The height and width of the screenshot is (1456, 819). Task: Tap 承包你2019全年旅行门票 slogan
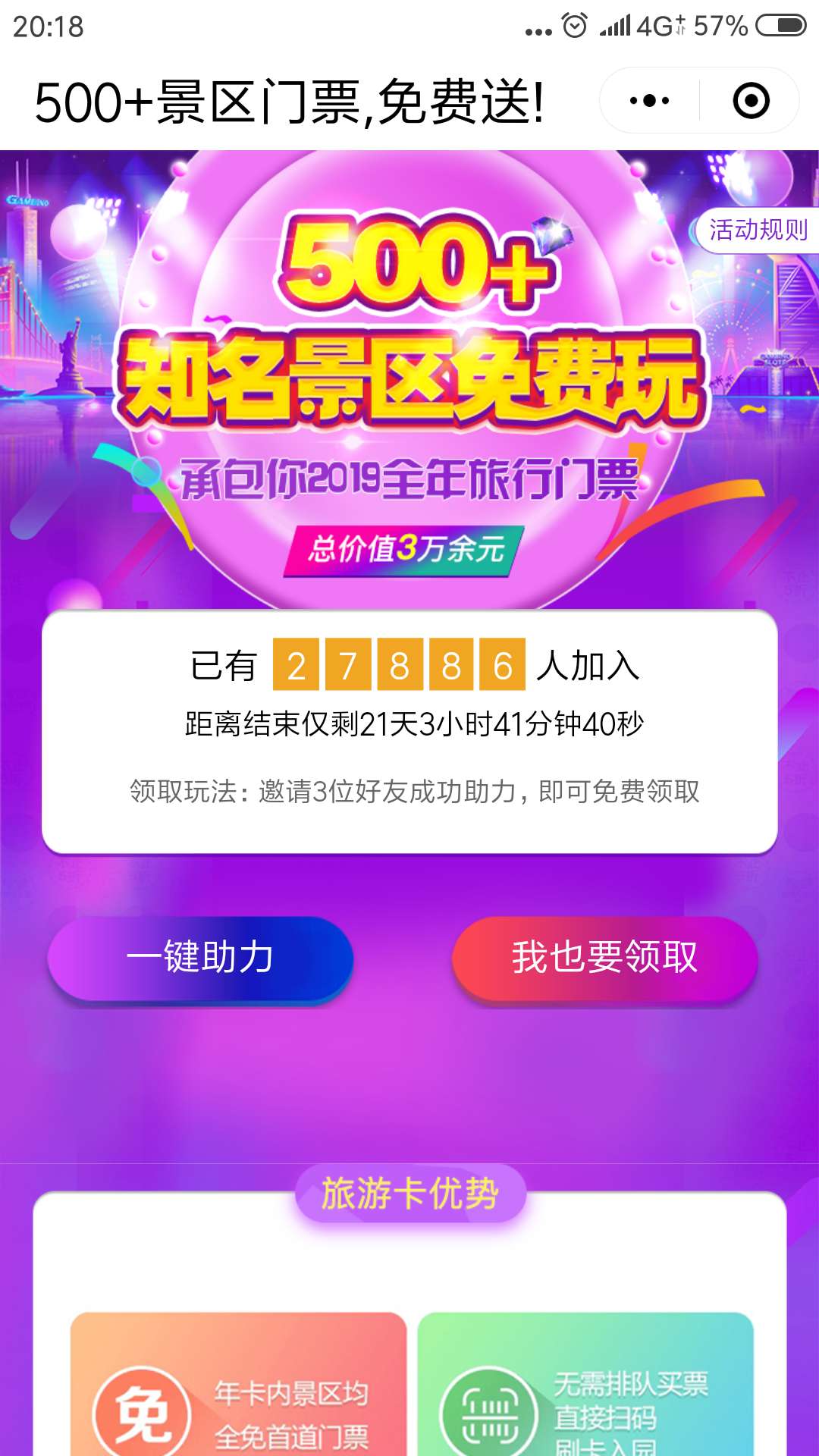pyautogui.click(x=409, y=478)
